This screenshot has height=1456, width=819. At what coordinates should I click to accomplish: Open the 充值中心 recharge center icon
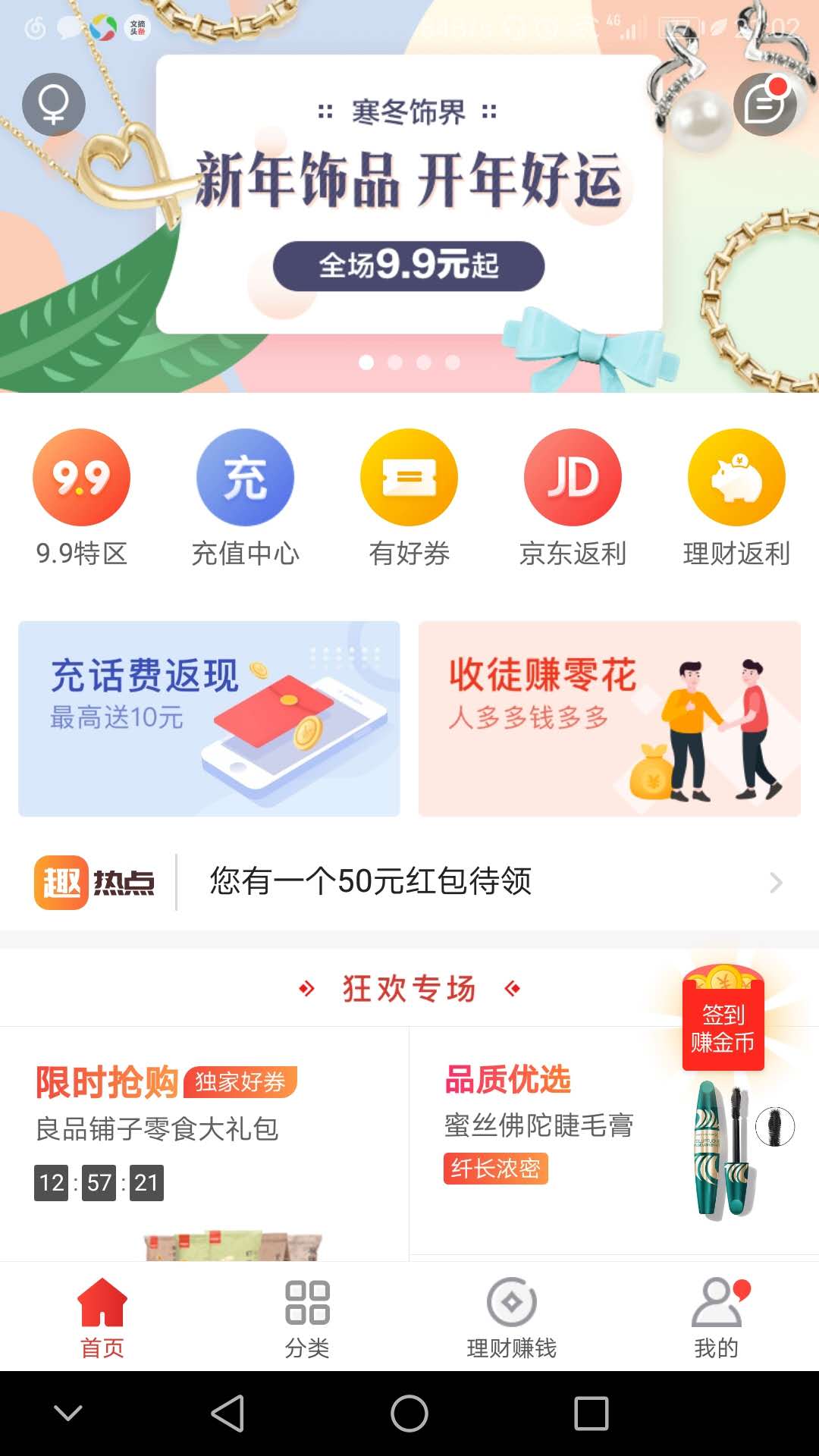(x=245, y=476)
